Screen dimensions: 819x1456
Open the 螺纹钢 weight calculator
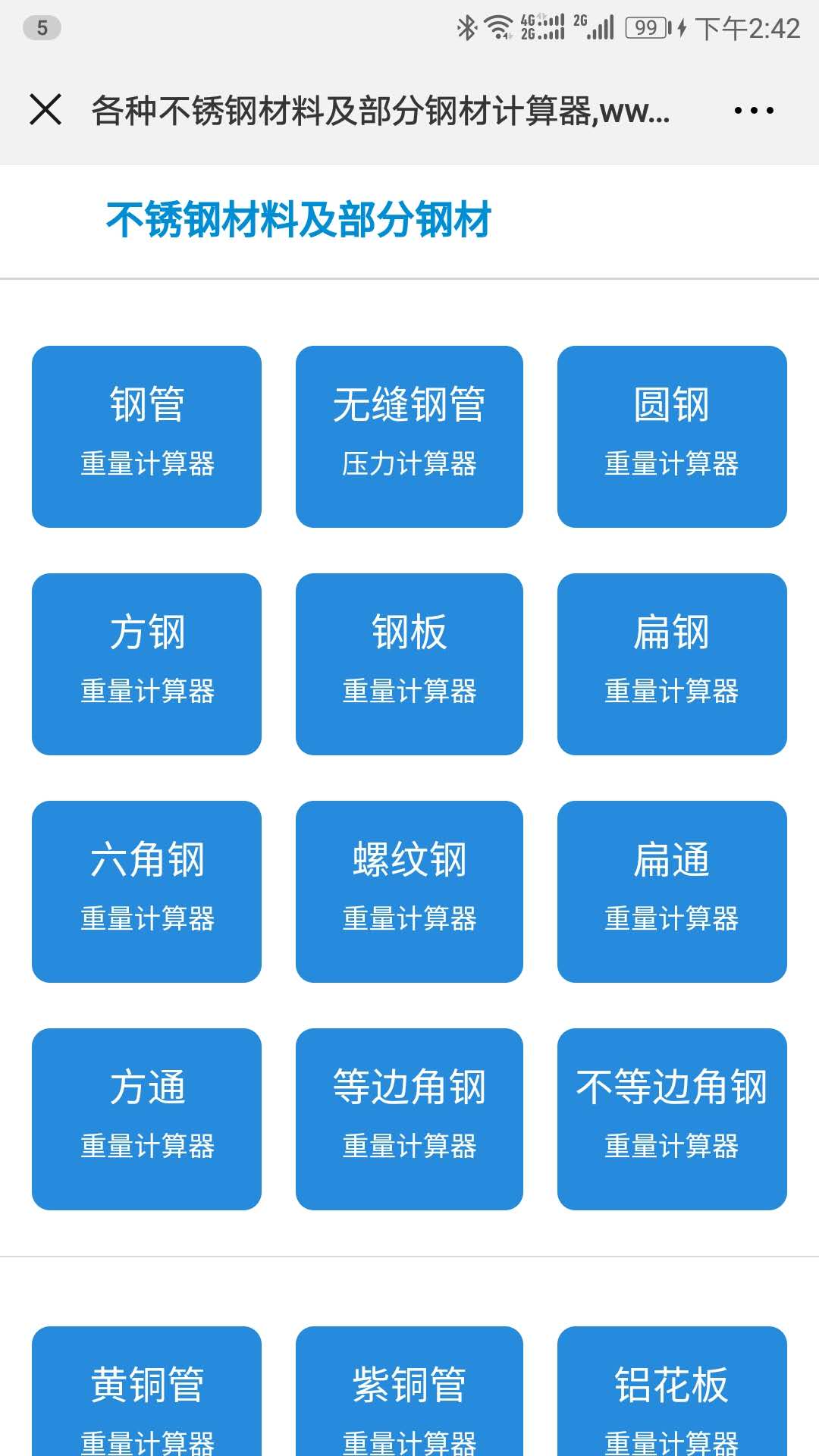click(x=409, y=893)
